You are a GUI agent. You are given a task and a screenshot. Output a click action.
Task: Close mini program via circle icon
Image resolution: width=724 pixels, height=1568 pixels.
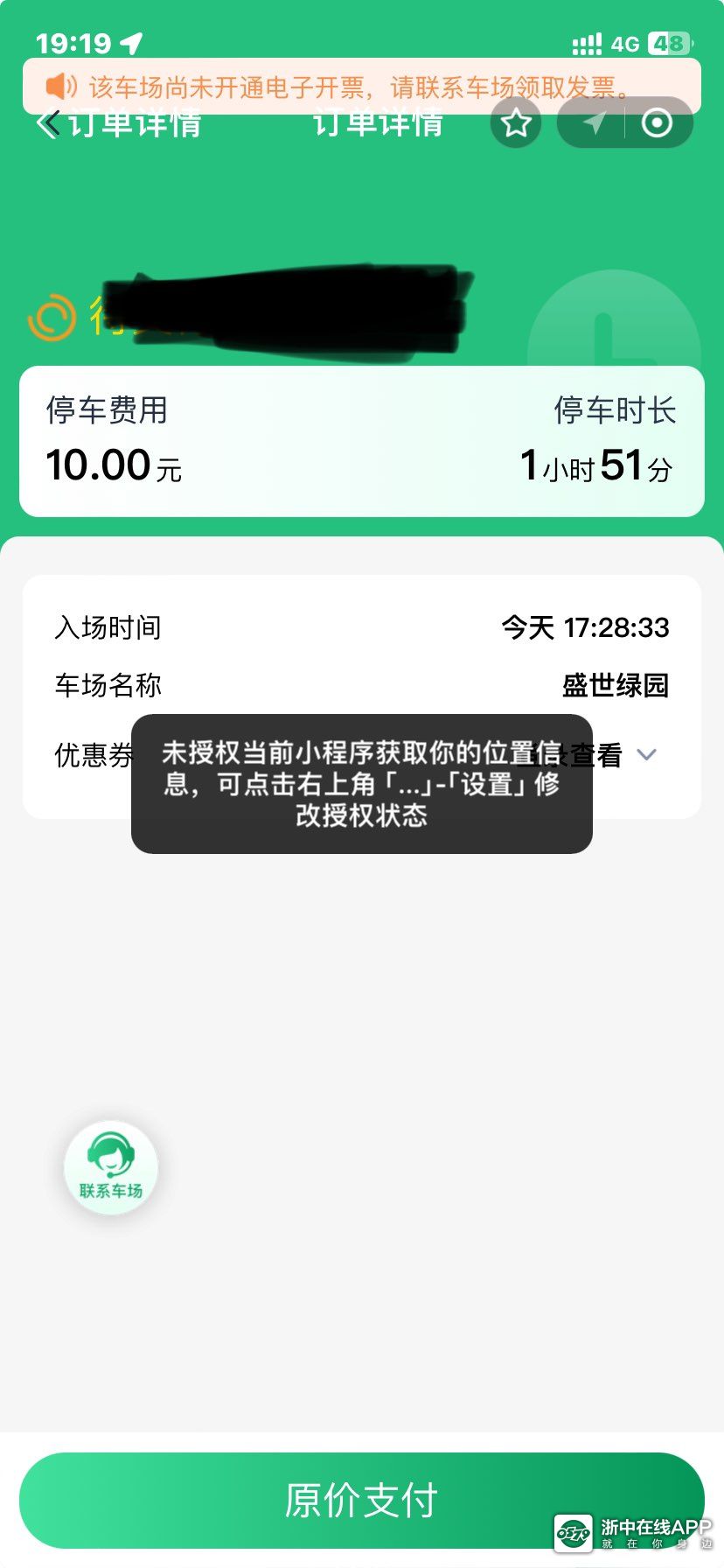(658, 123)
